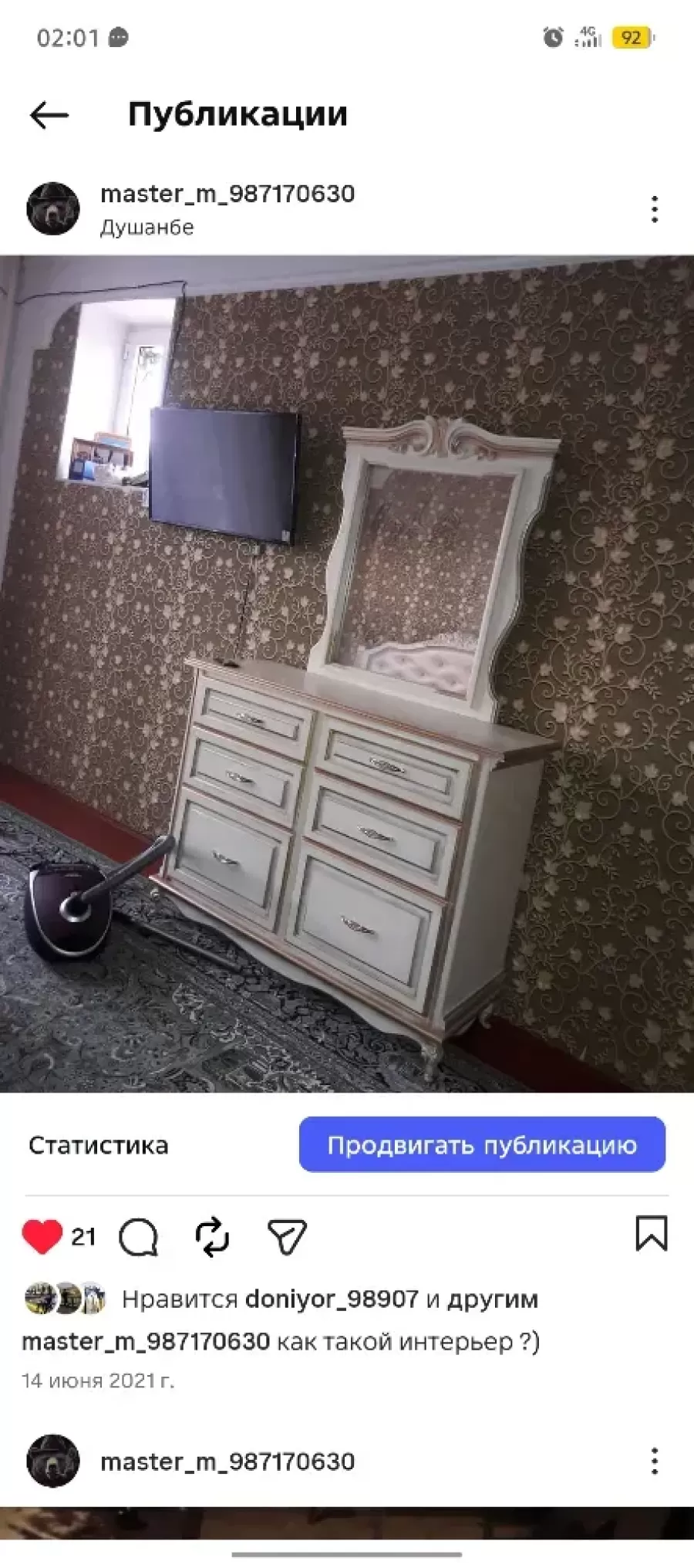Open the avatar of the Душанбе post author
Image resolution: width=694 pixels, height=1568 pixels.
point(53,208)
